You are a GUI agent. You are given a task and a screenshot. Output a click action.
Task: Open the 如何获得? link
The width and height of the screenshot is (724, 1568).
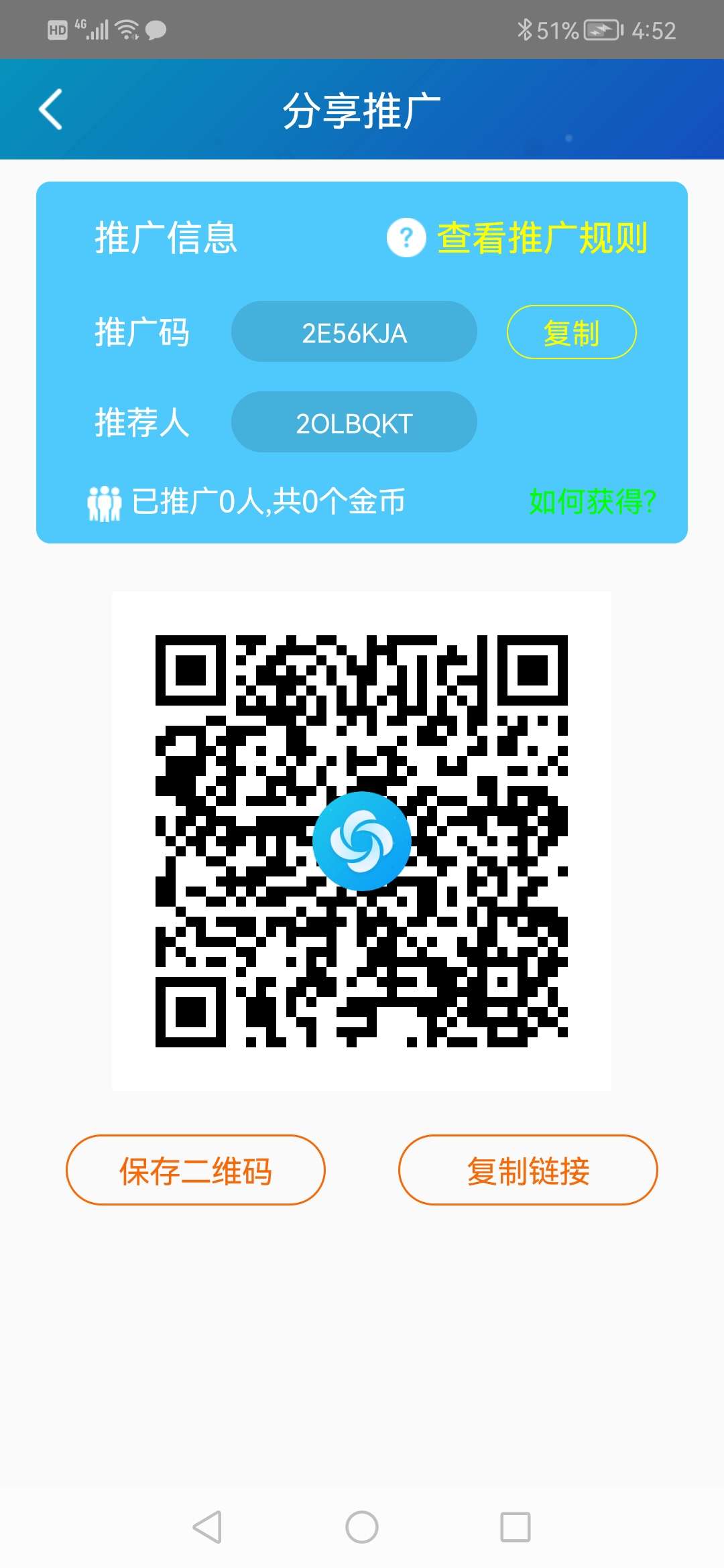tap(592, 501)
